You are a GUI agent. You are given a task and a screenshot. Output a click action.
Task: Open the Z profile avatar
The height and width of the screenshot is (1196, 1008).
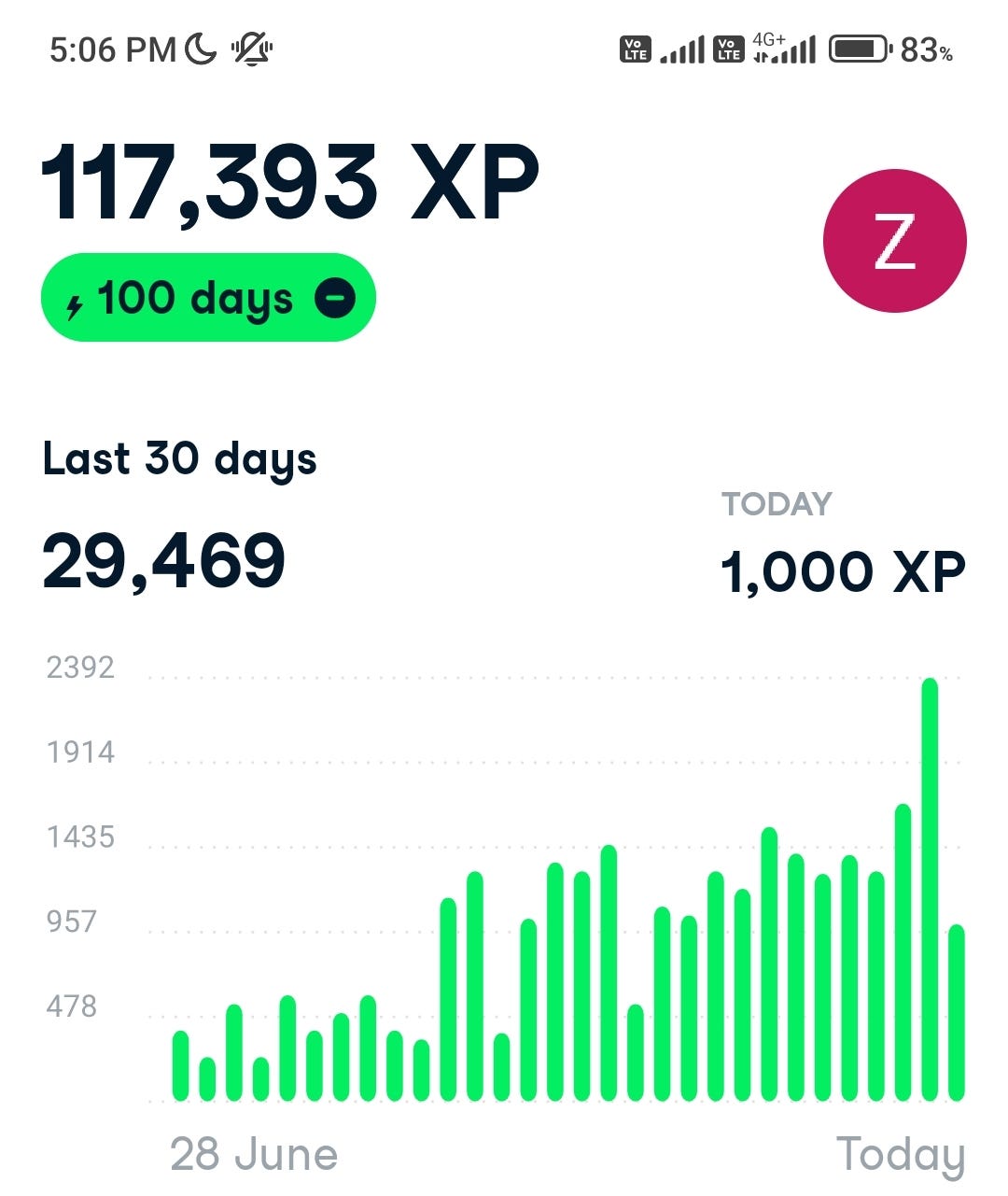[894, 241]
